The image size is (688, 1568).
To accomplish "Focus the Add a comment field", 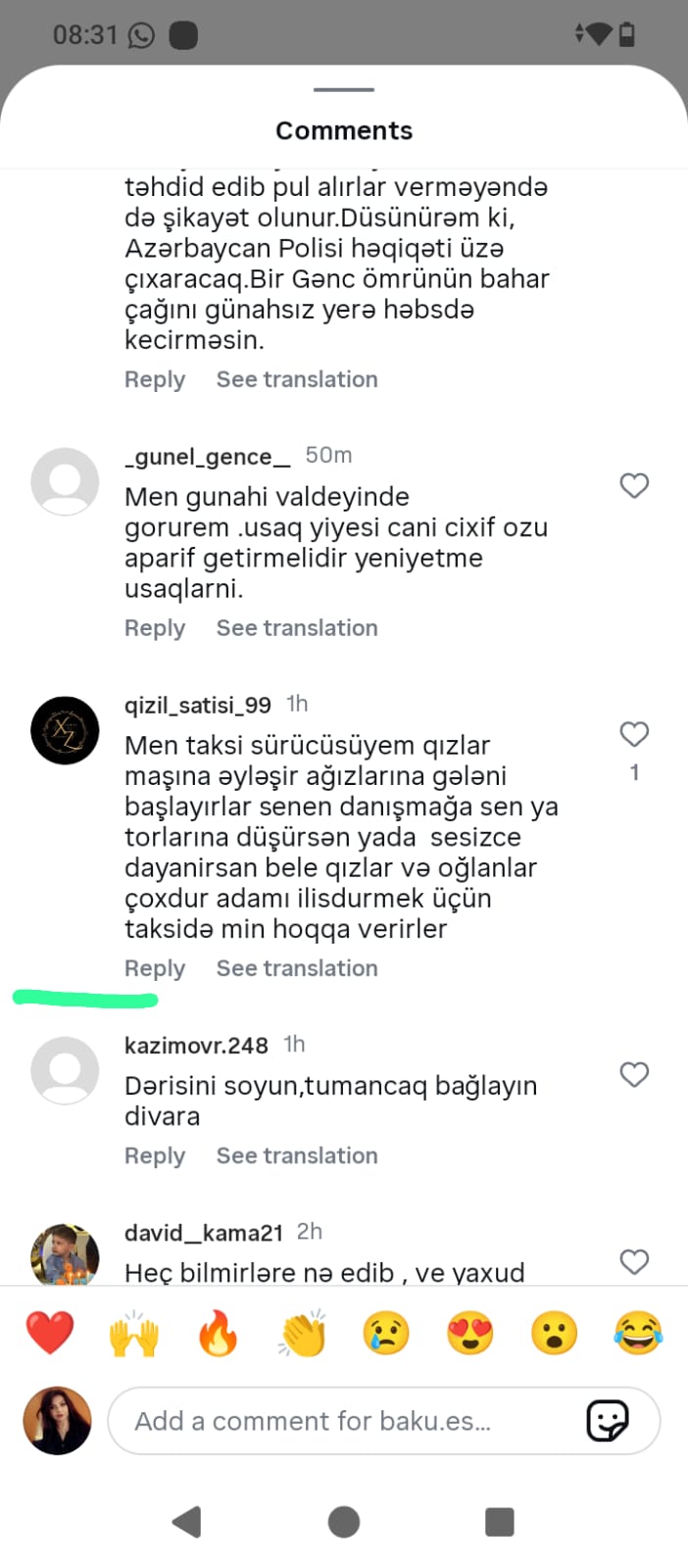I will point(343,1421).
